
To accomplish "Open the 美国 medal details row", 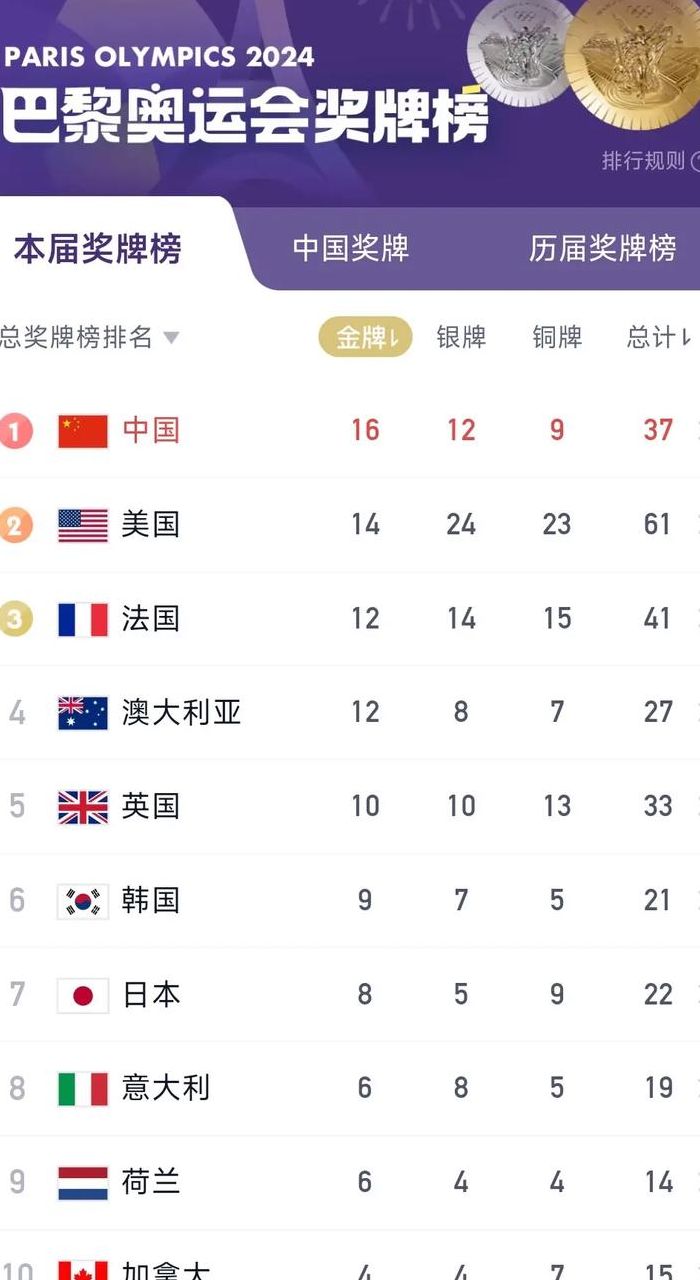I will (x=350, y=525).
